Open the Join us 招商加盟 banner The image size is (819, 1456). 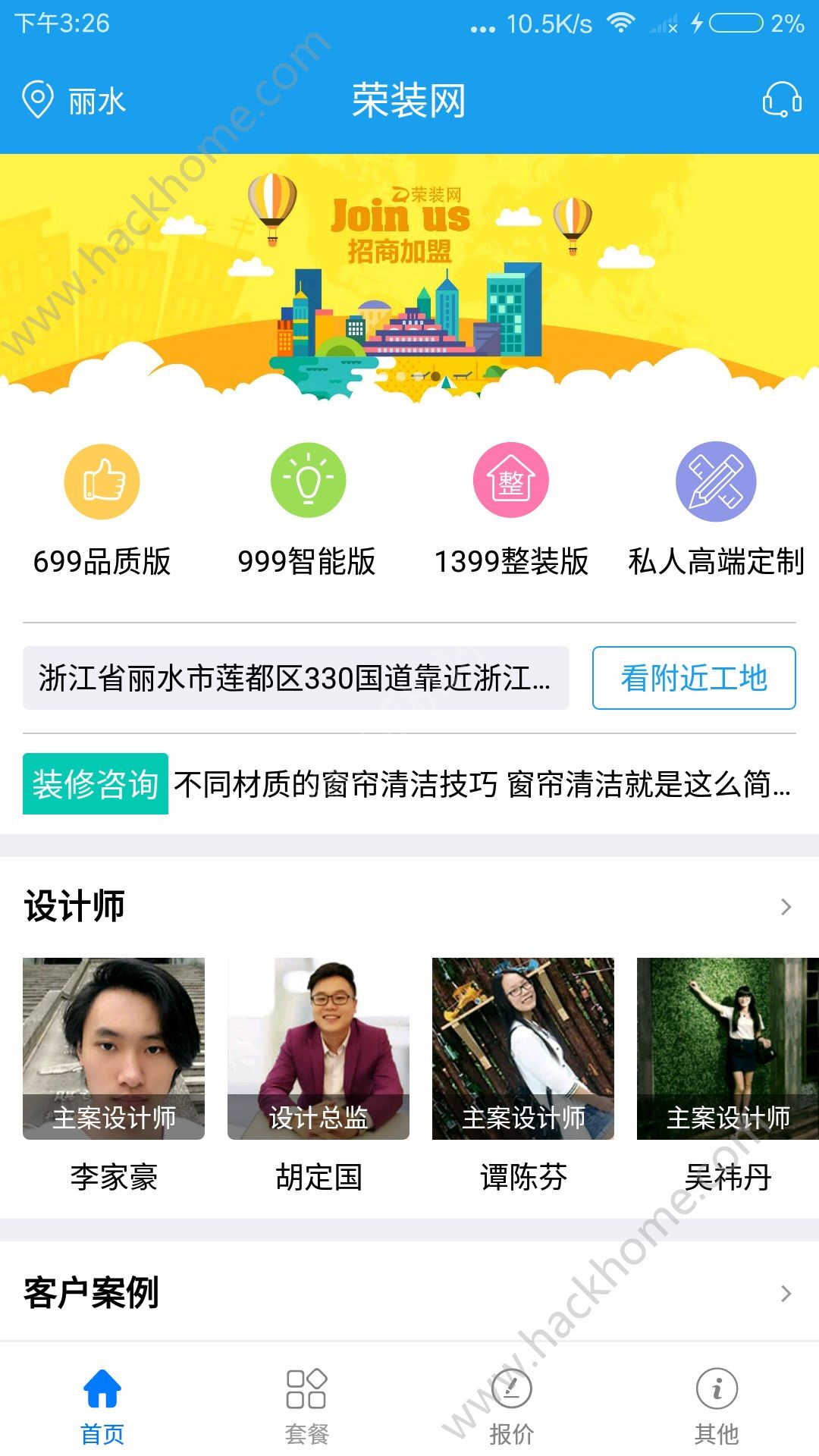point(409,277)
